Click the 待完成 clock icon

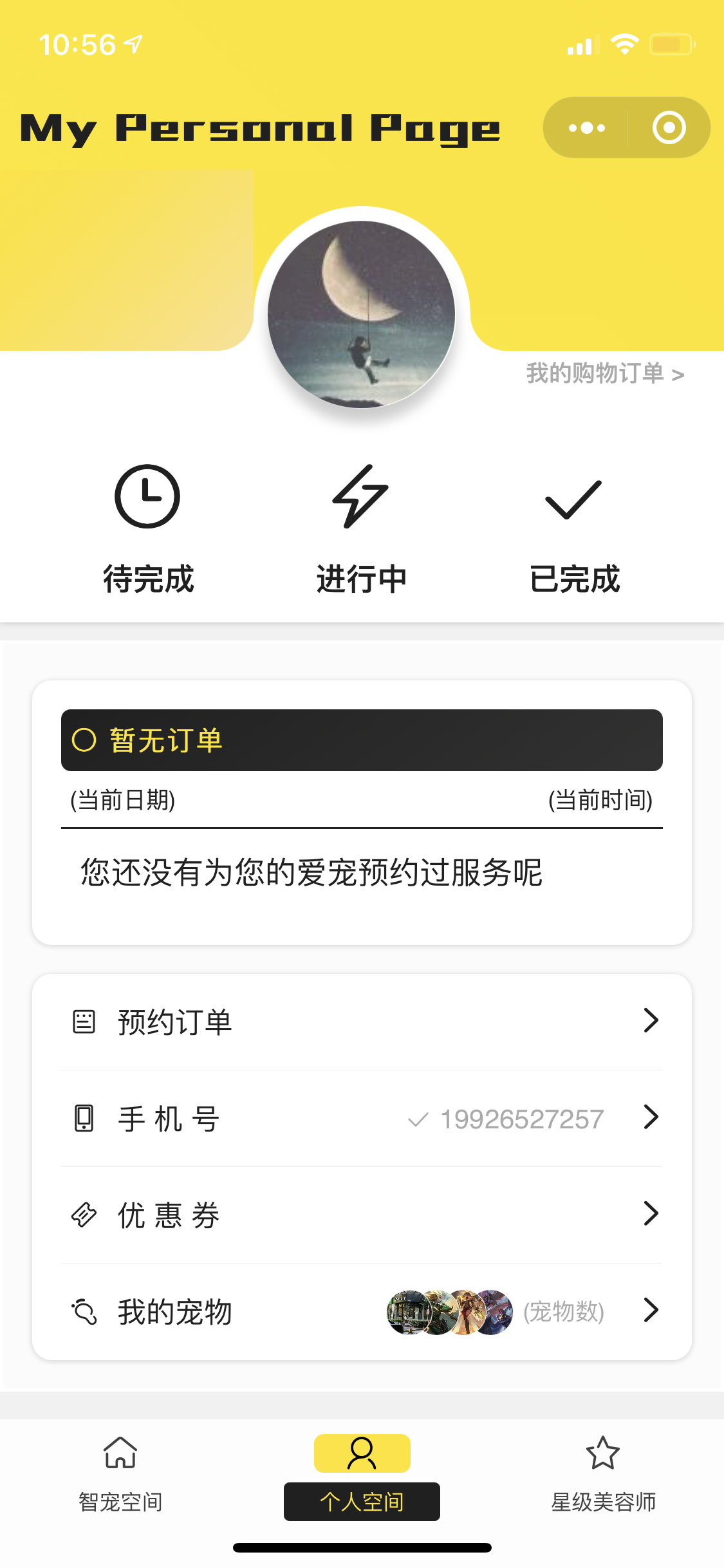tap(146, 496)
